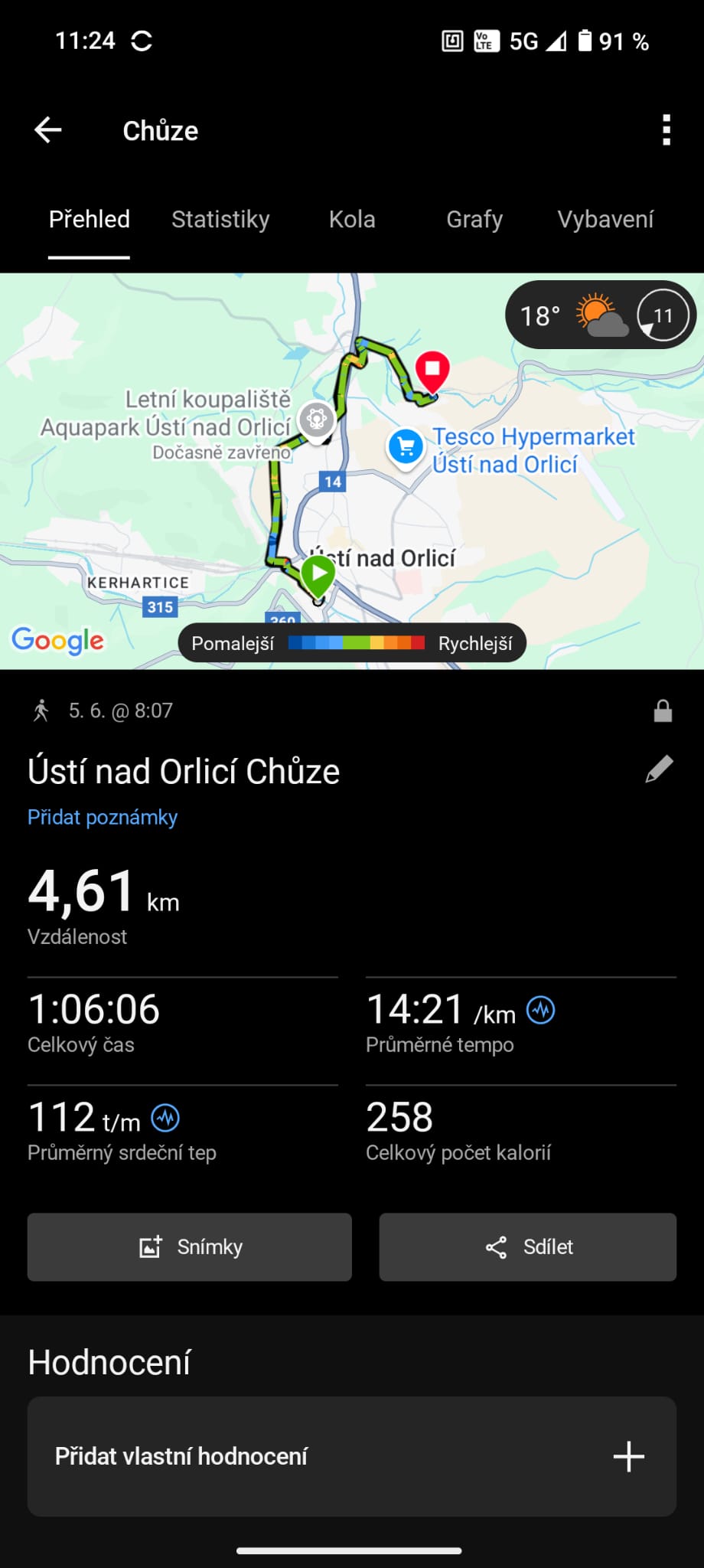Switch to the Statistiky tab
Image resolution: width=704 pixels, height=1568 pixels.
click(x=220, y=220)
